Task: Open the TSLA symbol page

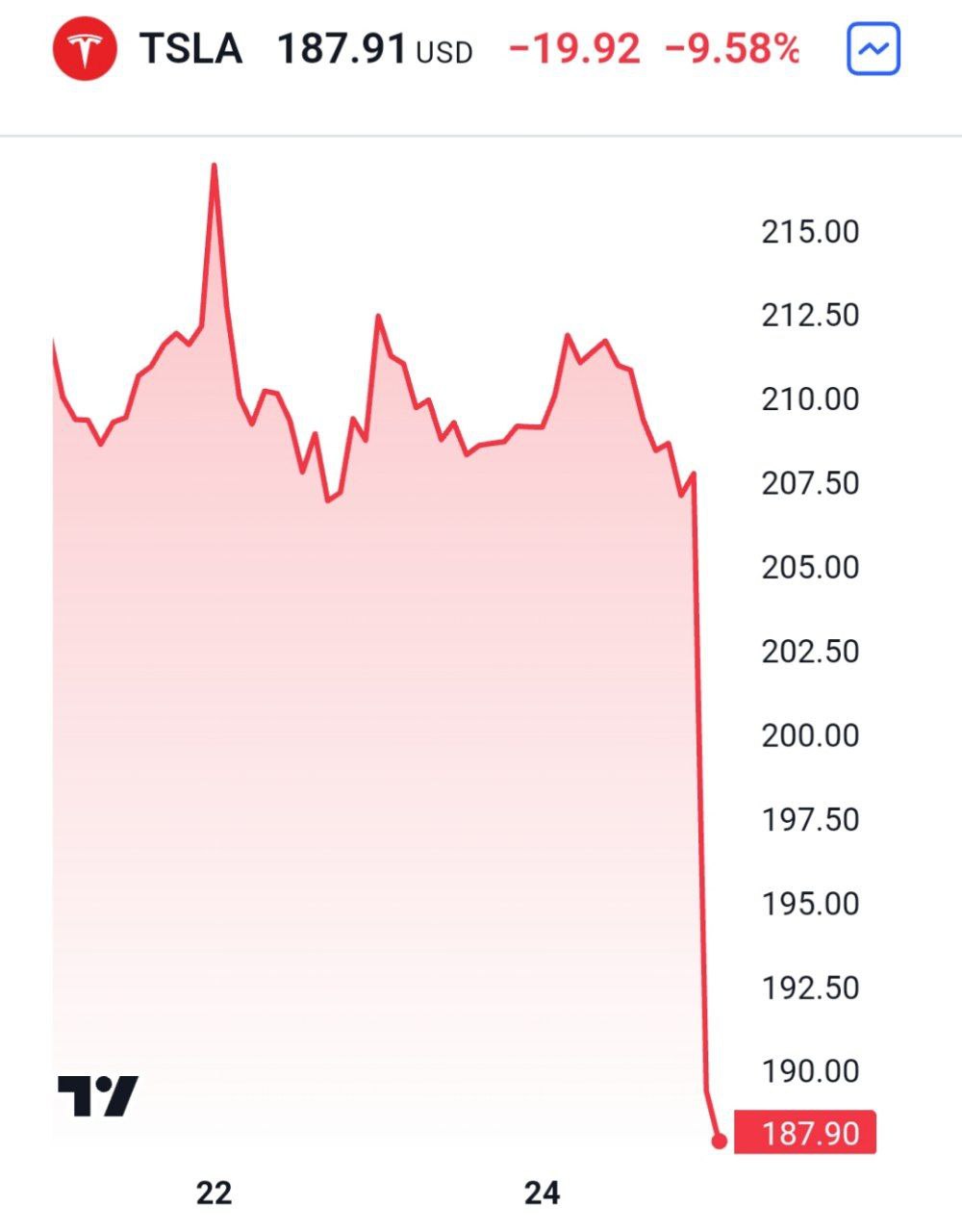Action: pyautogui.click(x=190, y=49)
